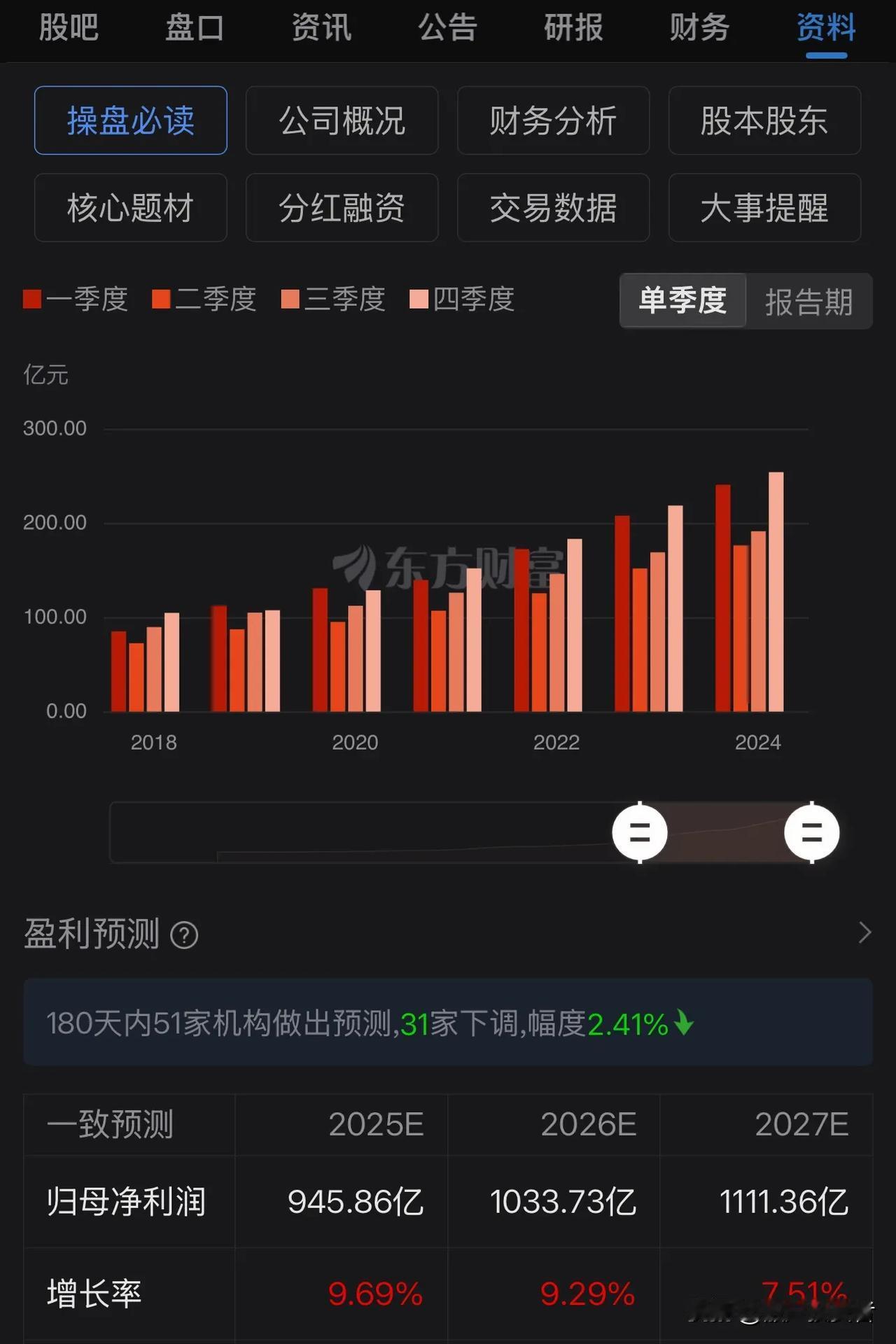
Task: Open the 操盘必读 panel
Action: point(130,120)
